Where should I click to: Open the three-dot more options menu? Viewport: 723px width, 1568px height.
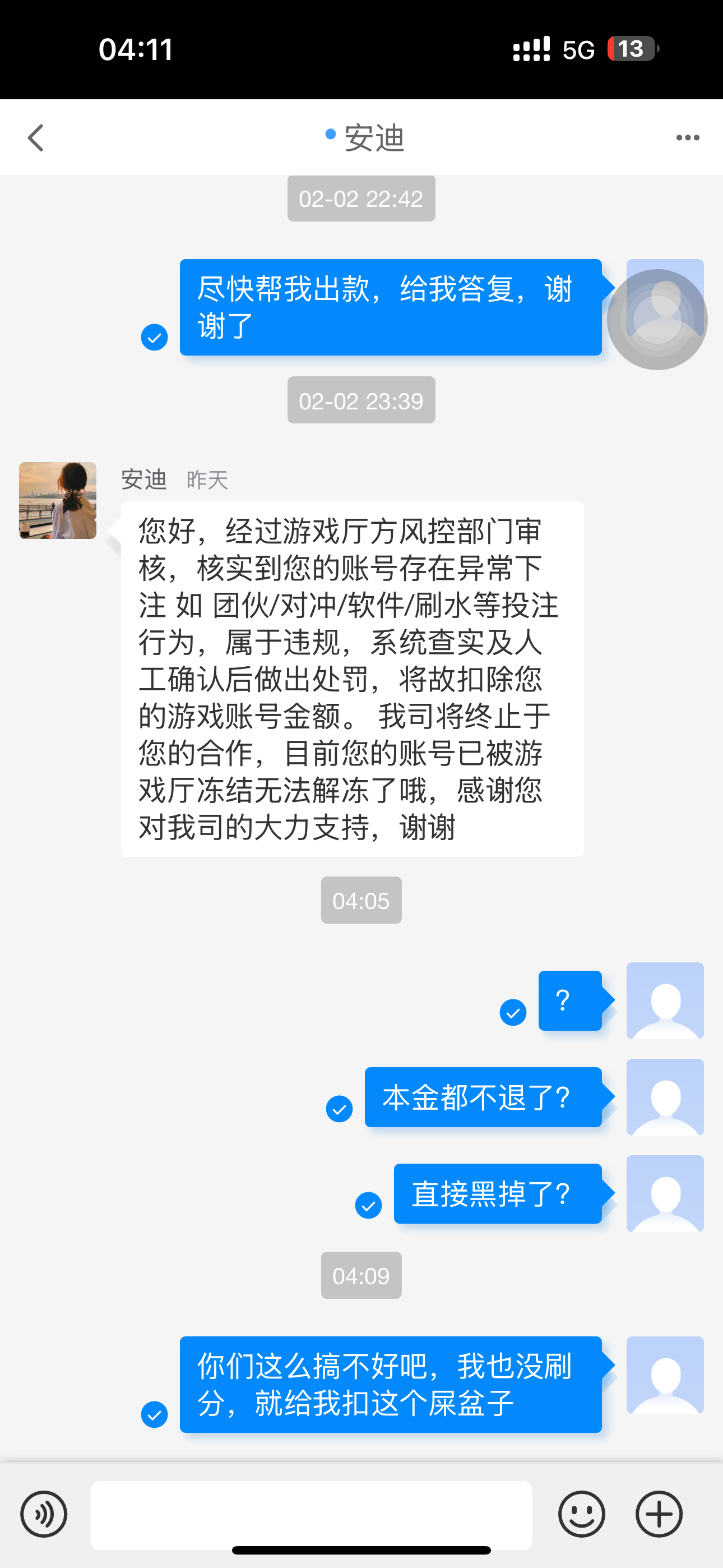click(687, 137)
